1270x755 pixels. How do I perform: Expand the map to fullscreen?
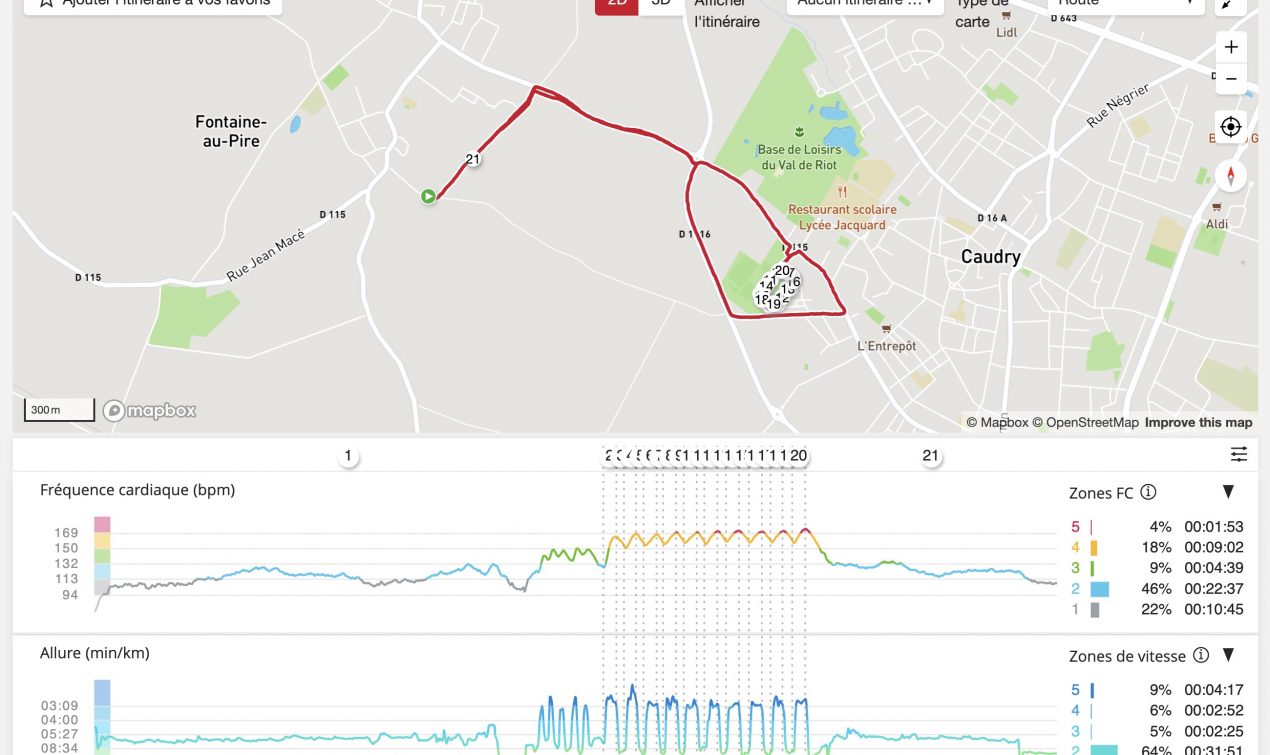1231,4
